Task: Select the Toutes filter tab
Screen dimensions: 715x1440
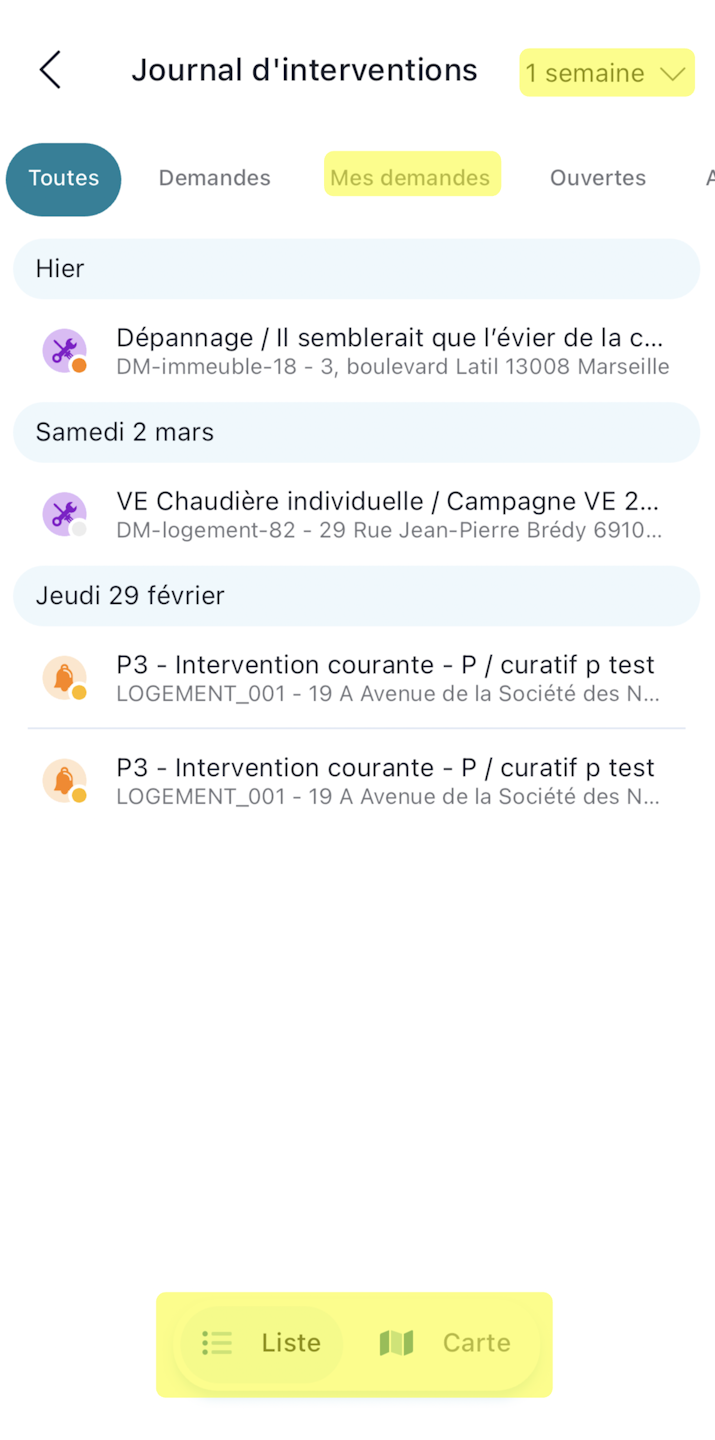Action: 64,179
